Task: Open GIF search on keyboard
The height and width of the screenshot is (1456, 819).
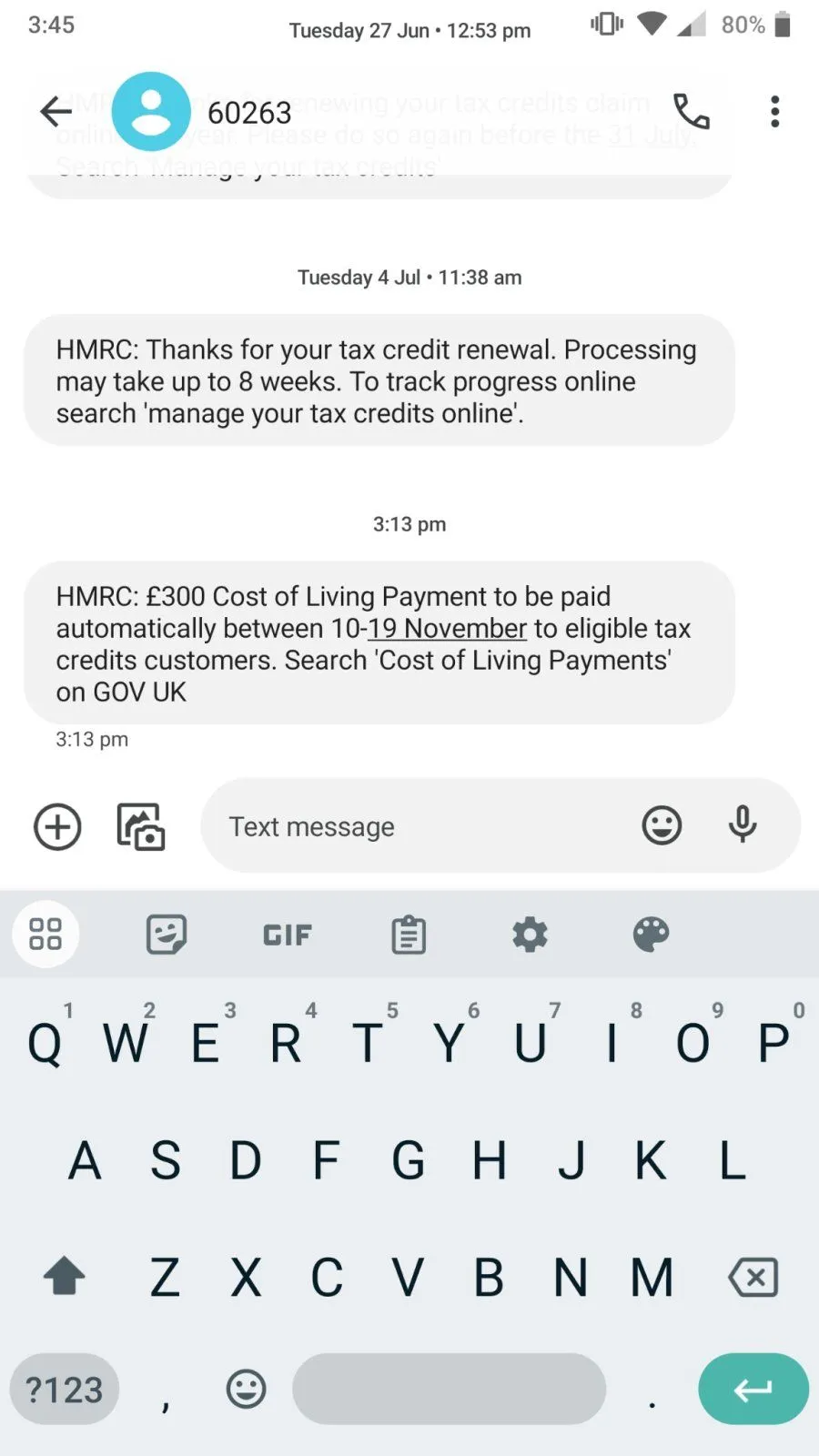Action: point(288,935)
